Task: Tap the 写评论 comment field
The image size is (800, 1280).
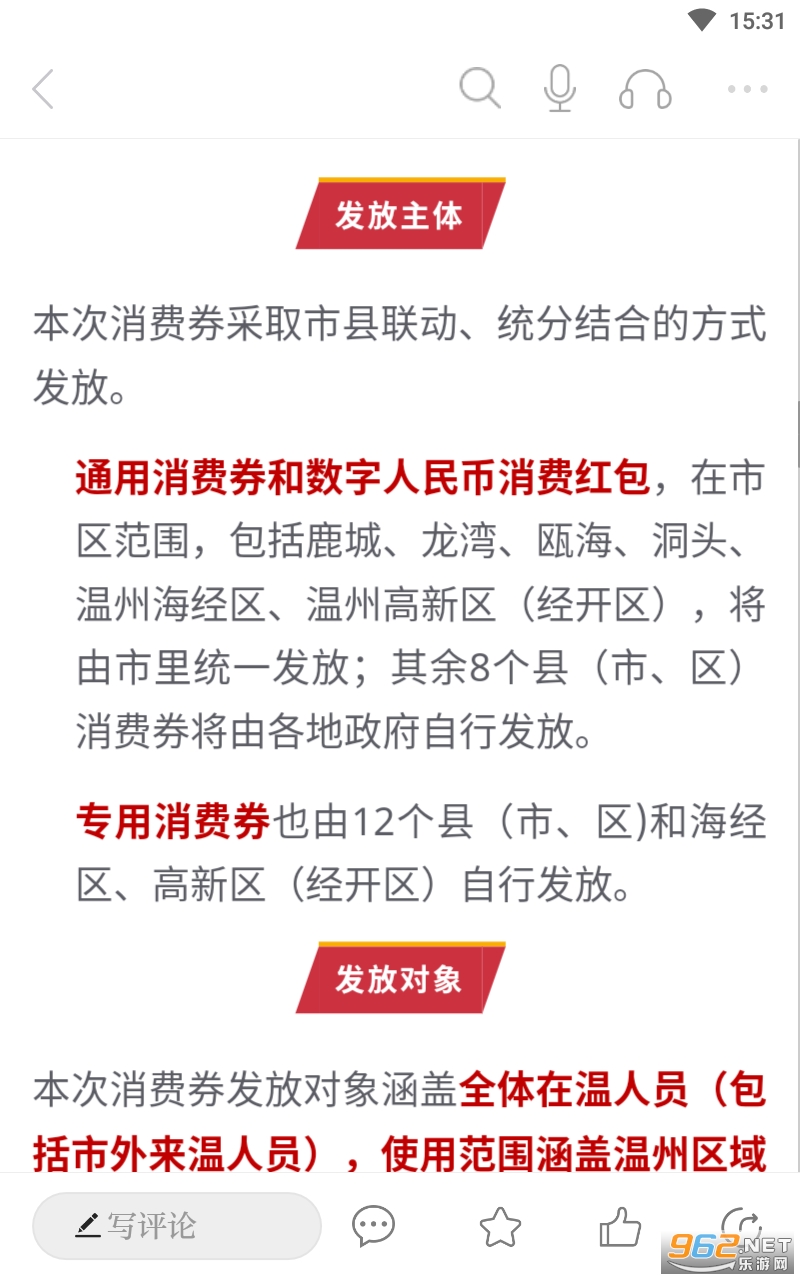Action: pos(177,1225)
